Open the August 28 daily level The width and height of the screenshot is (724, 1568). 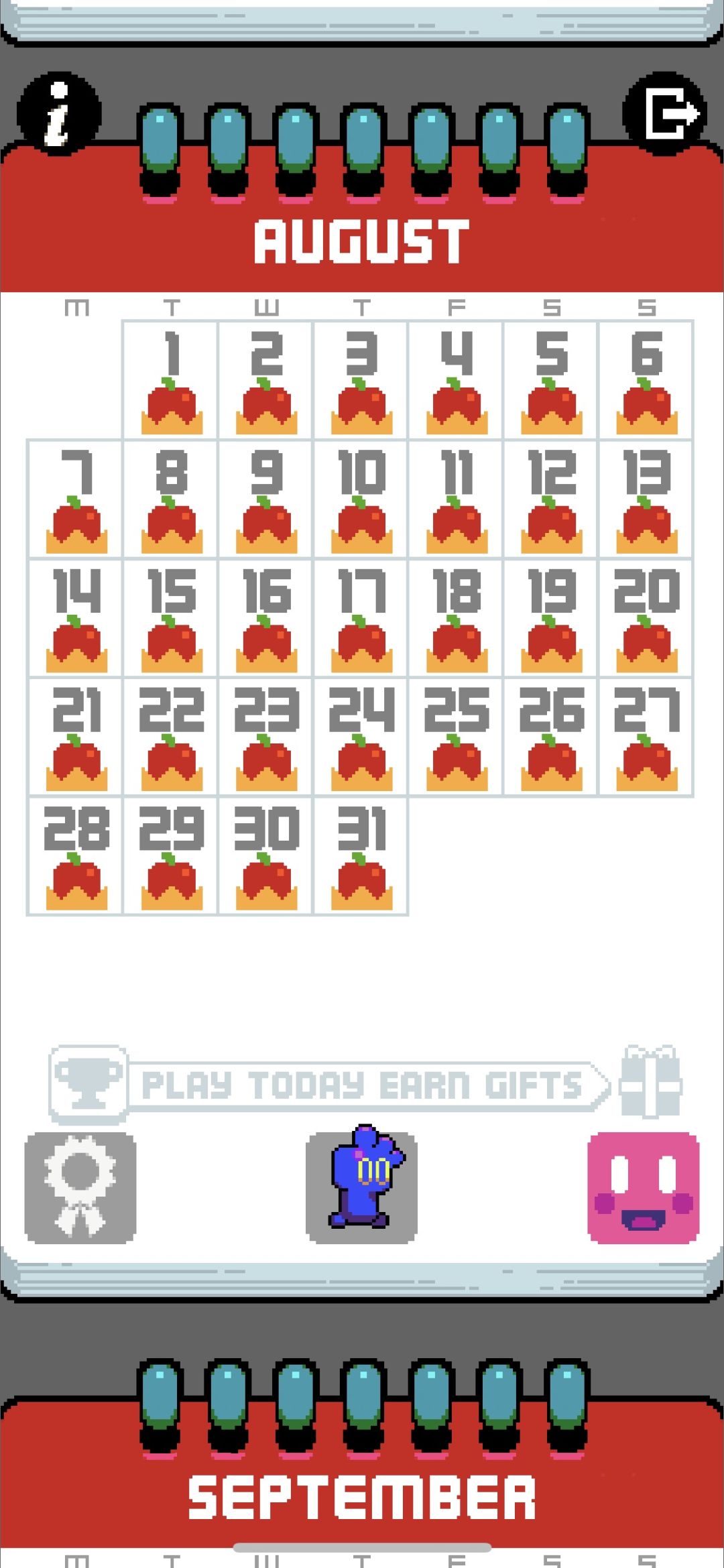coord(76,855)
